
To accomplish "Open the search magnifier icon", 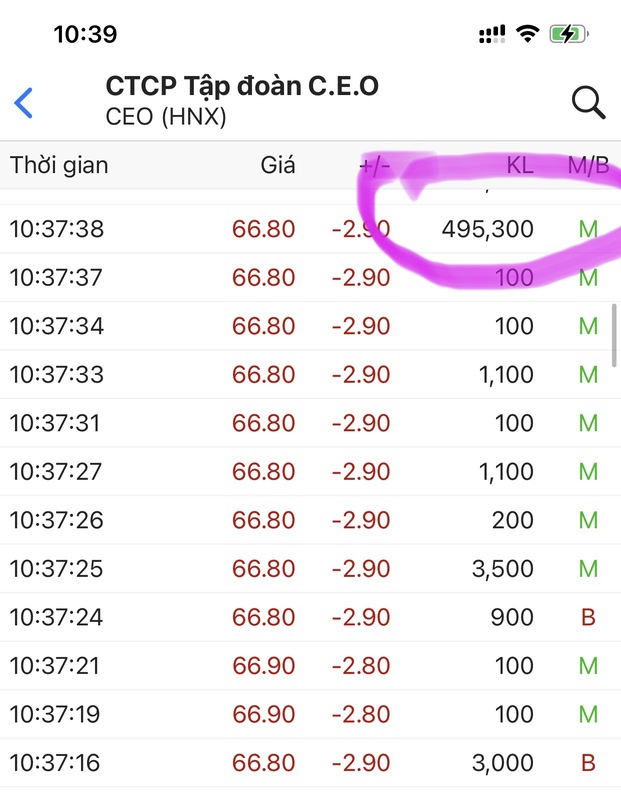I will (588, 102).
